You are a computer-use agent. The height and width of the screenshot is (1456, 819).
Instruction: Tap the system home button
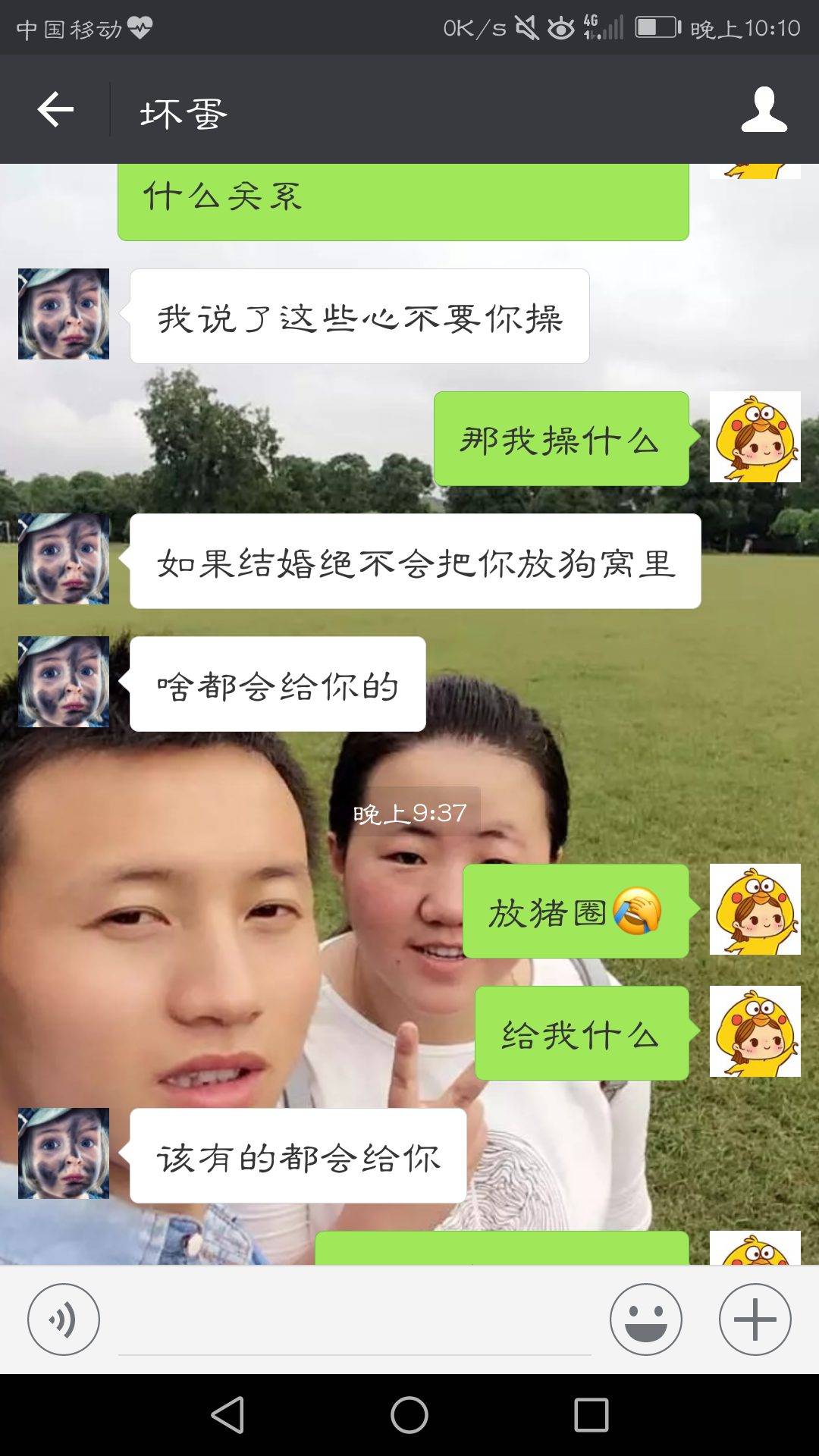[x=409, y=1415]
